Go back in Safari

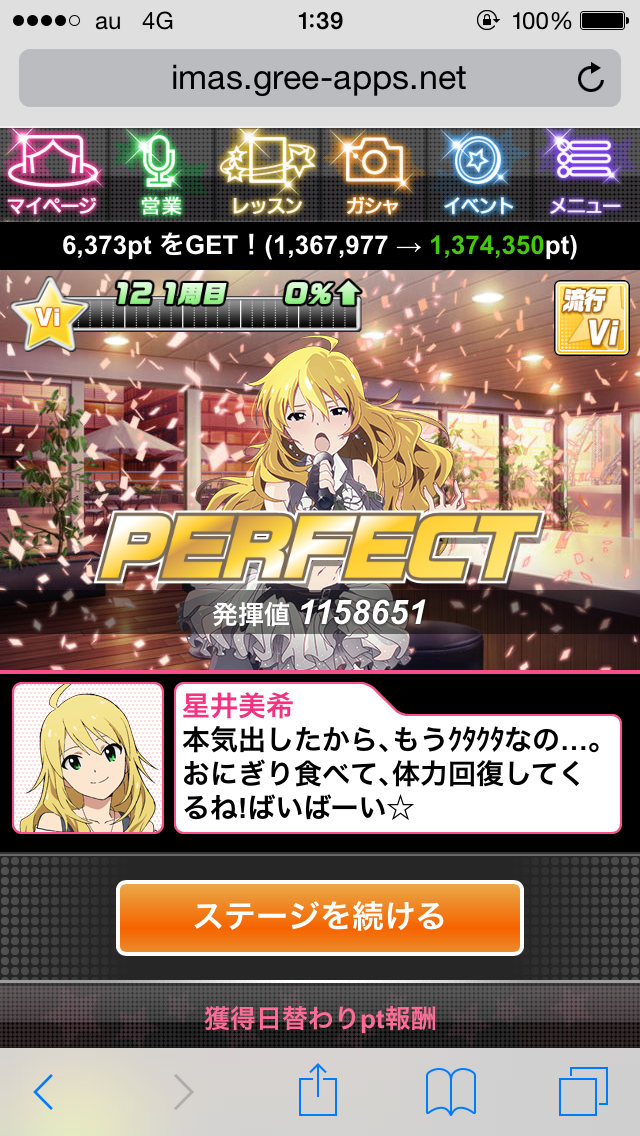click(x=44, y=1092)
